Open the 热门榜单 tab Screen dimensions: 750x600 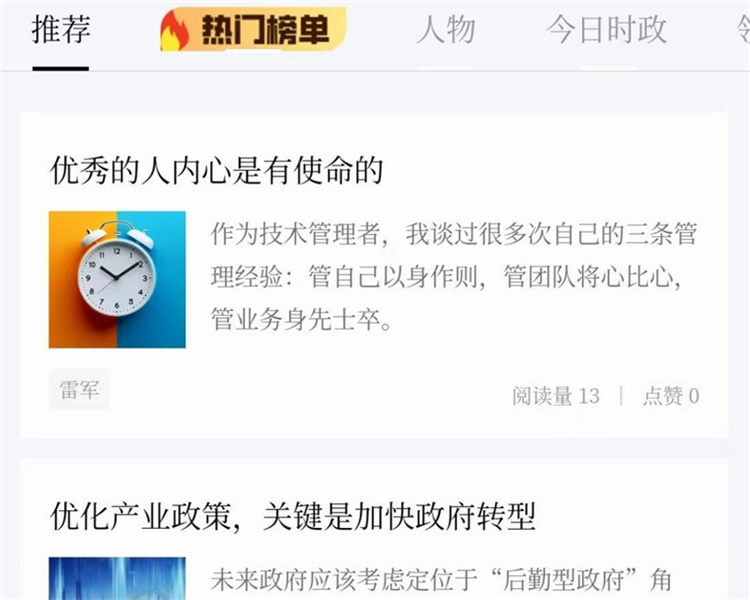(253, 31)
